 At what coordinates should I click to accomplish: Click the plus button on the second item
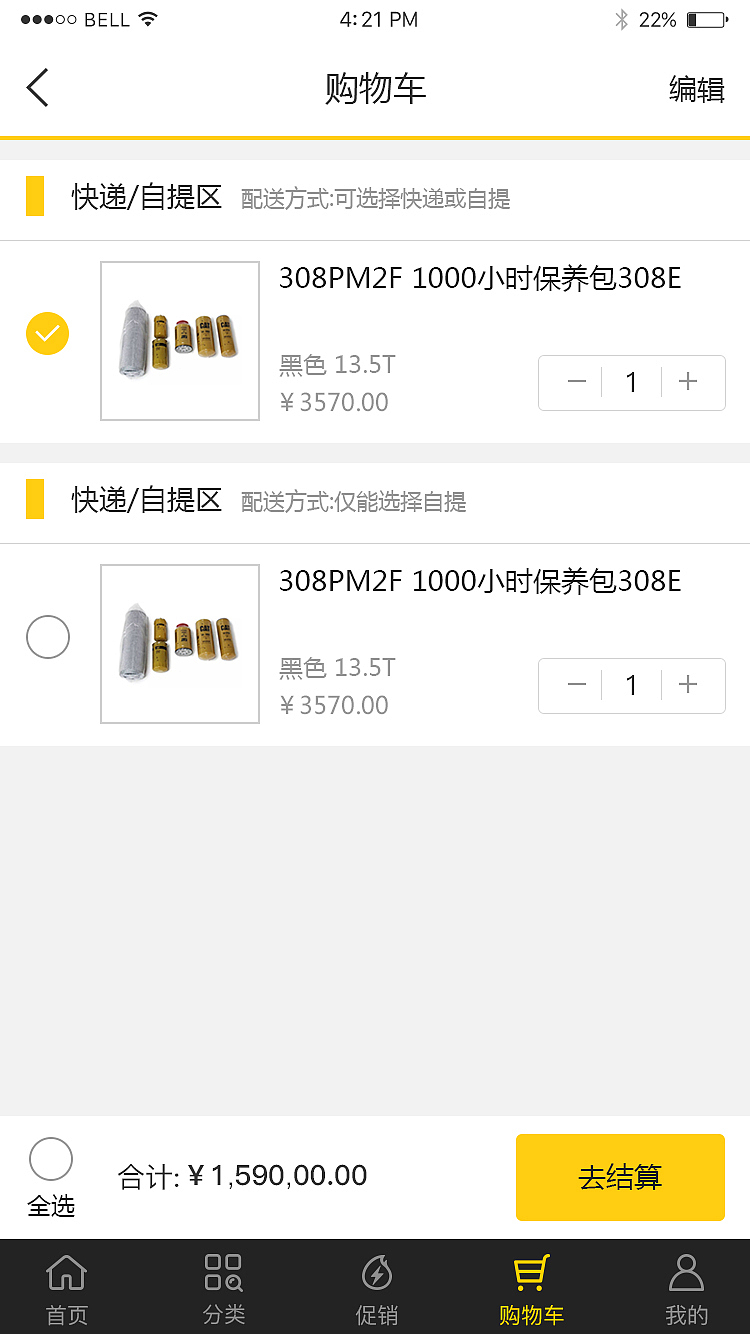[x=688, y=685]
